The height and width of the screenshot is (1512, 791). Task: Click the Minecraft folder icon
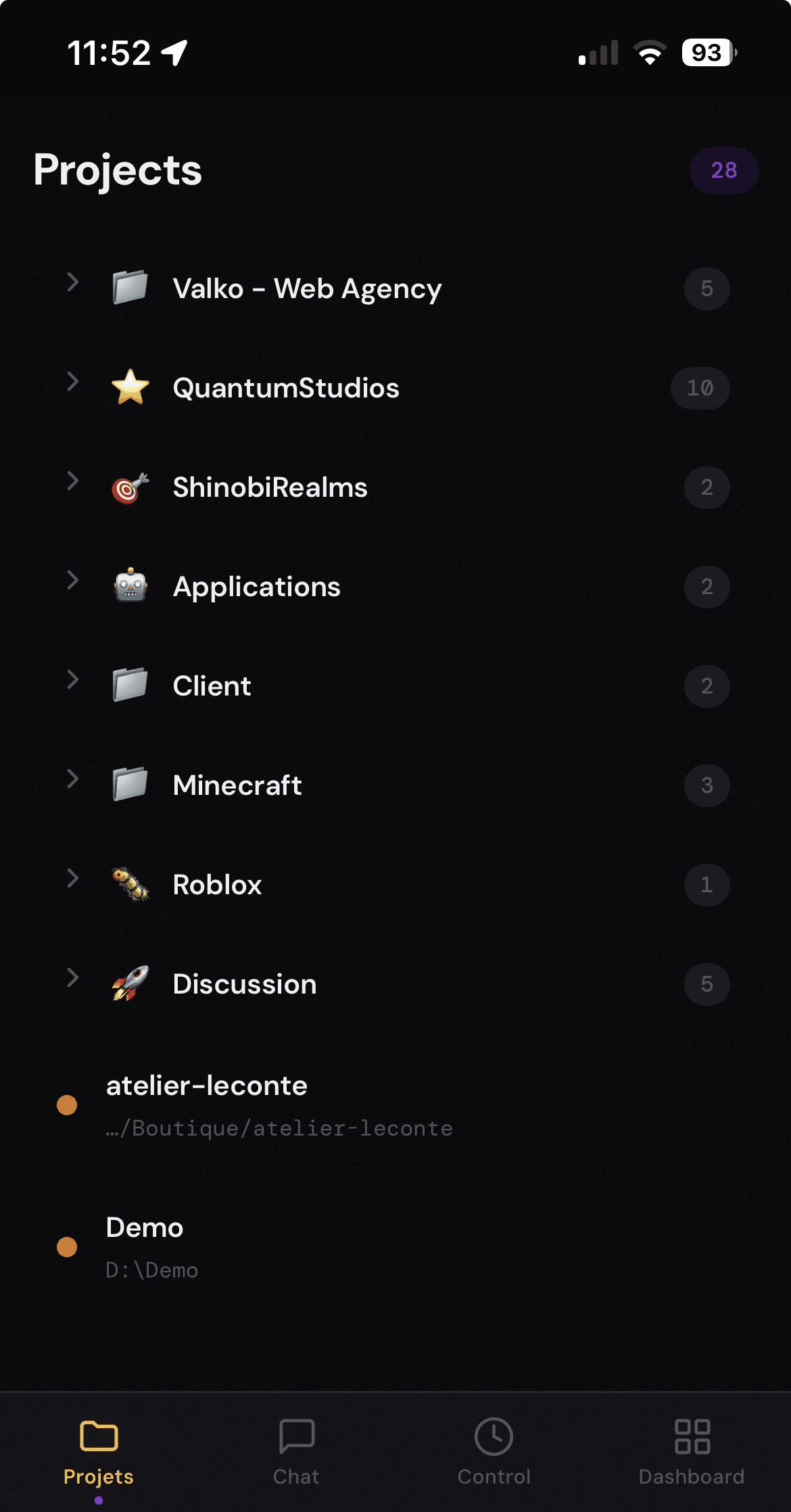[x=130, y=785]
